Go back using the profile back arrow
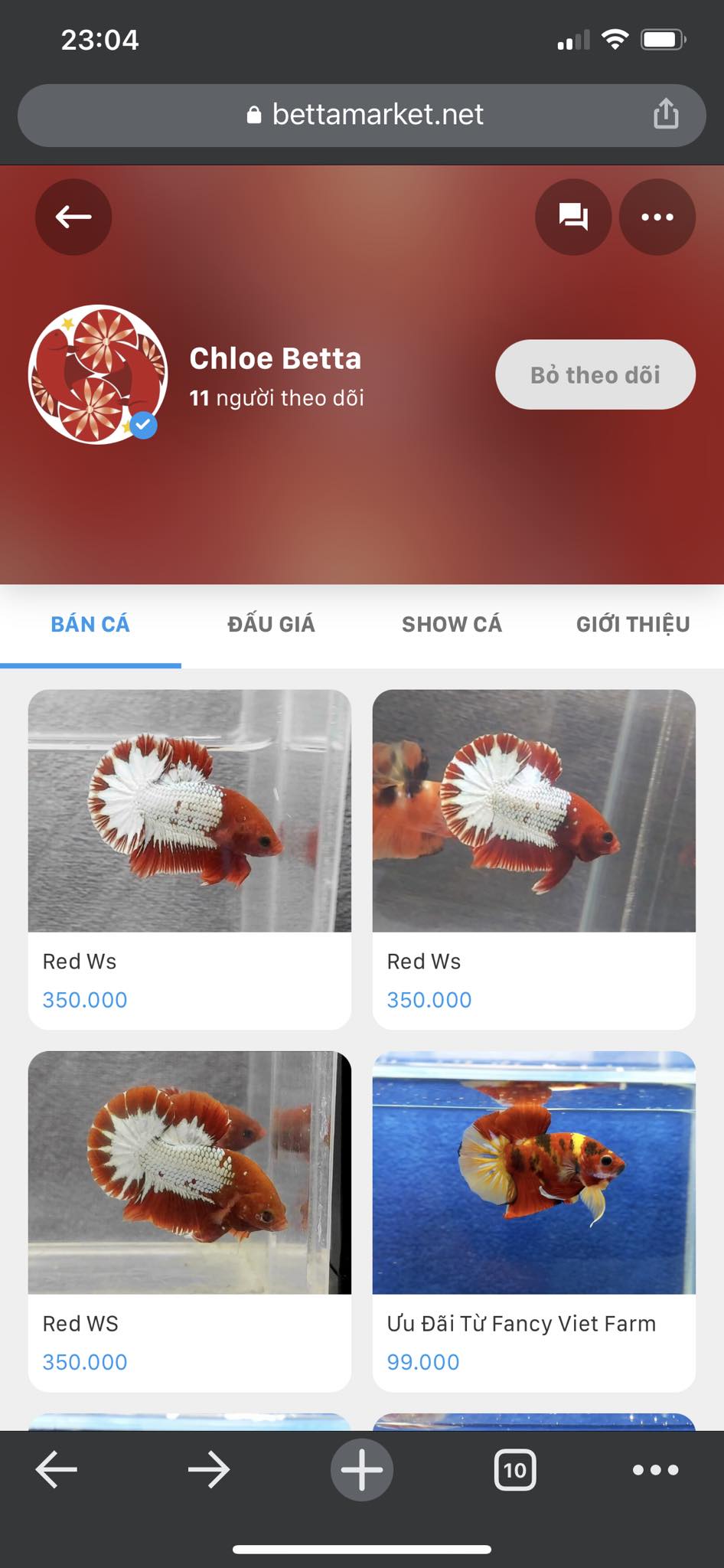The image size is (724, 1568). (73, 217)
